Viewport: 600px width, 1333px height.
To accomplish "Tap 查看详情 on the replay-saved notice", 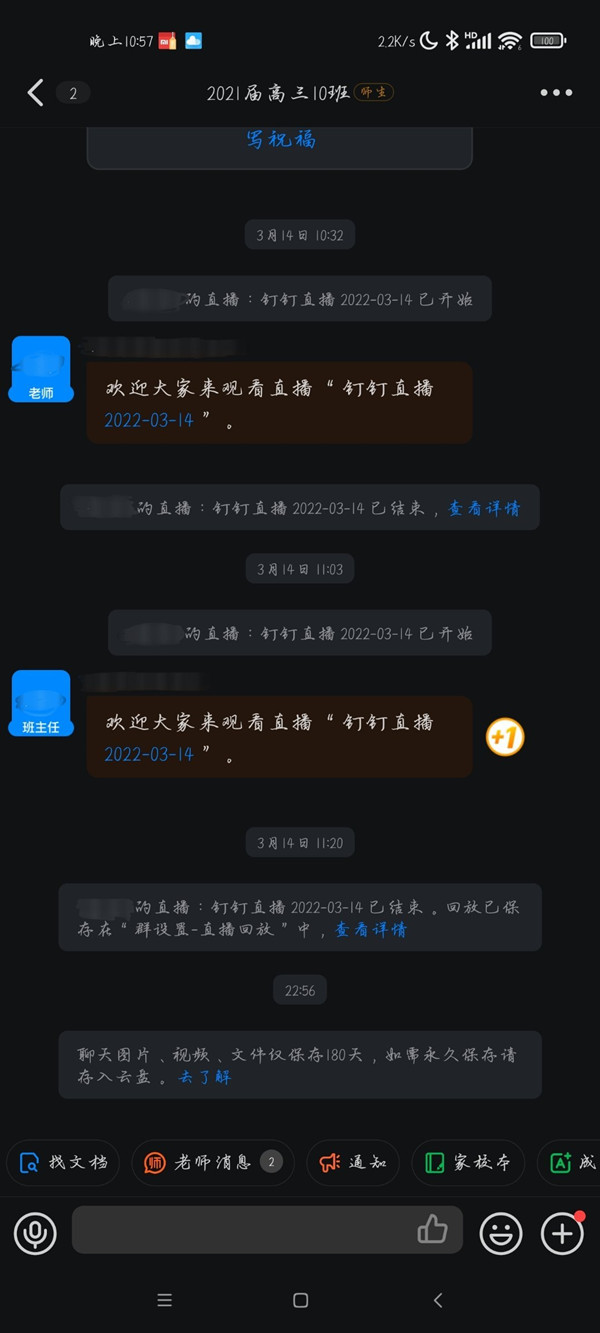I will pyautogui.click(x=370, y=930).
